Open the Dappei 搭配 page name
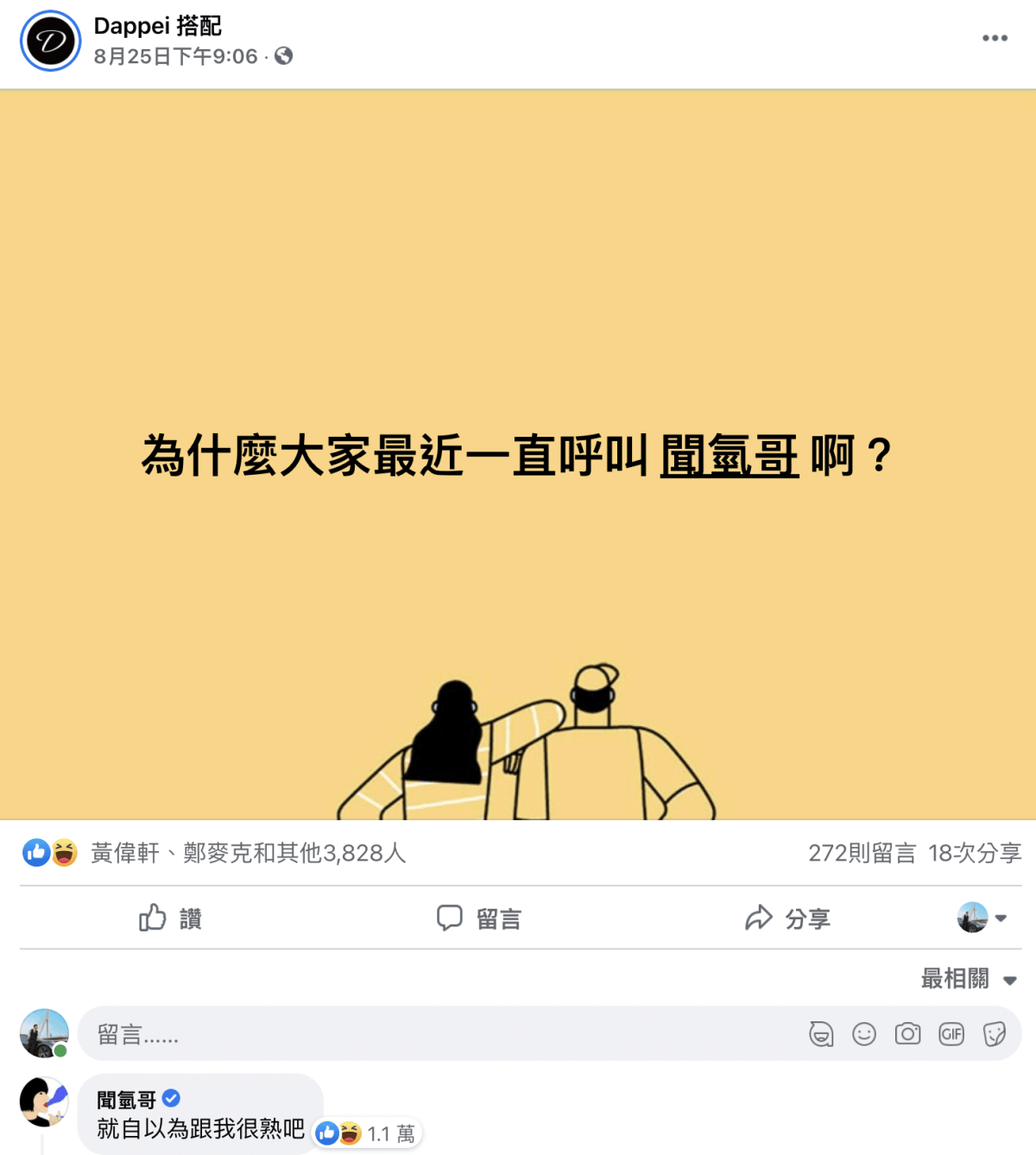This screenshot has height=1155, width=1036. coord(157,26)
